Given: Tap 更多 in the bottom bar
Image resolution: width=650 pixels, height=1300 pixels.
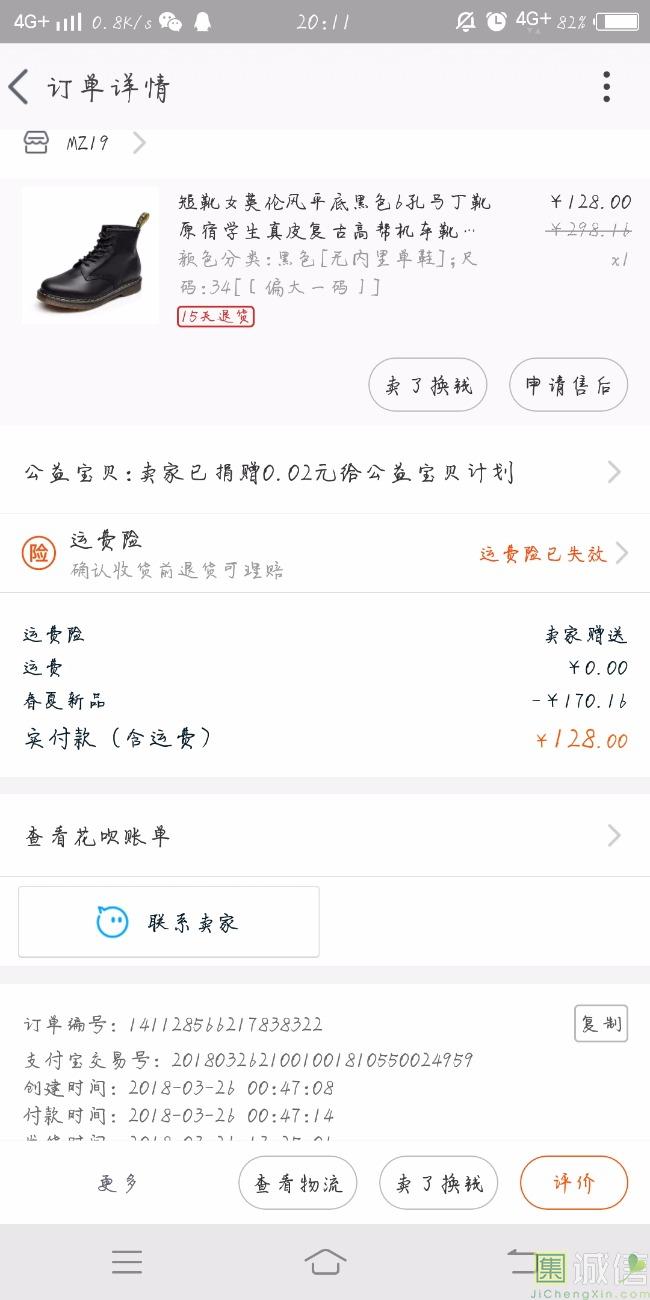Looking at the screenshot, I should (117, 1183).
